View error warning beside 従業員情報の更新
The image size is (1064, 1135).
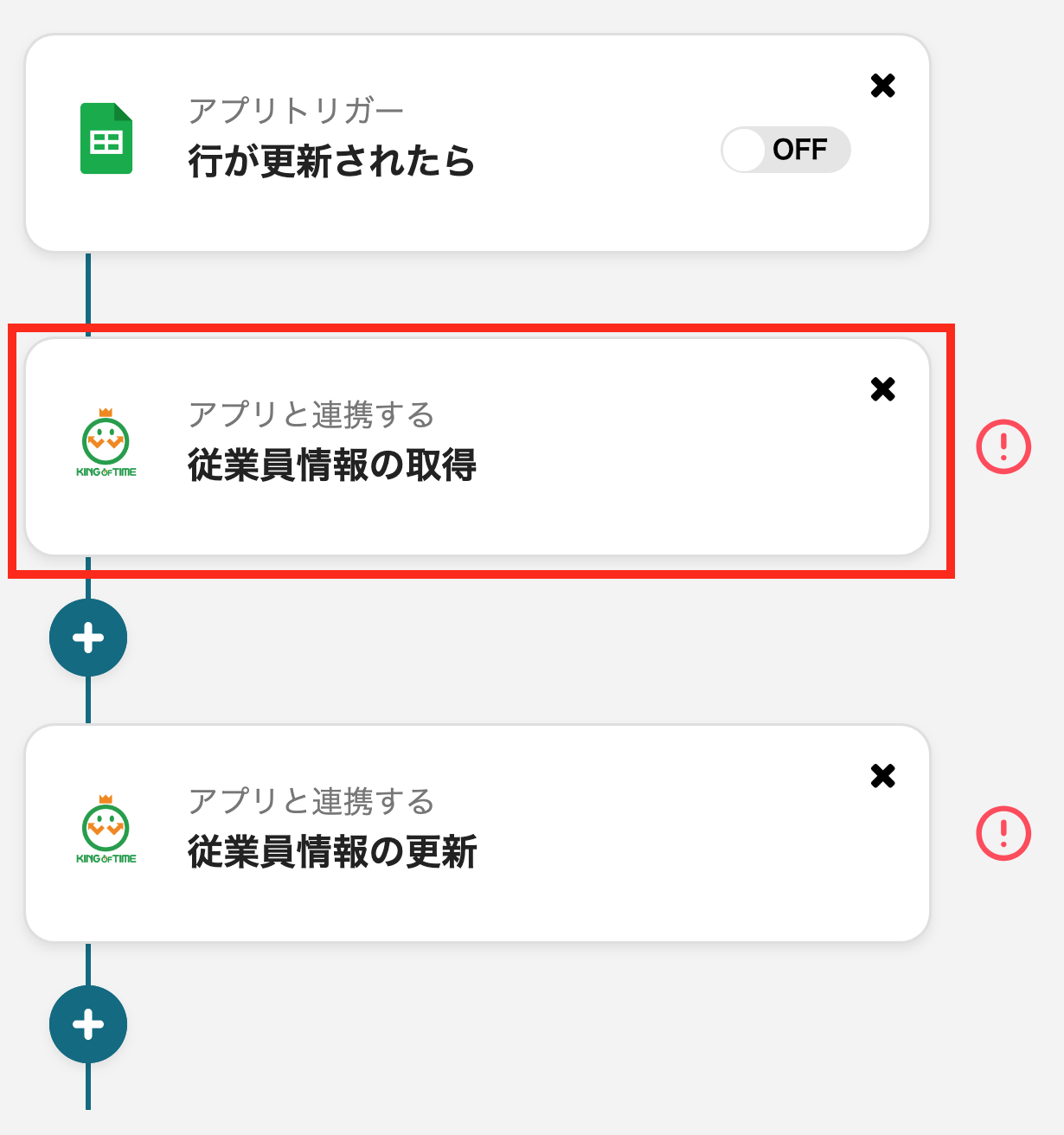pyautogui.click(x=1003, y=834)
